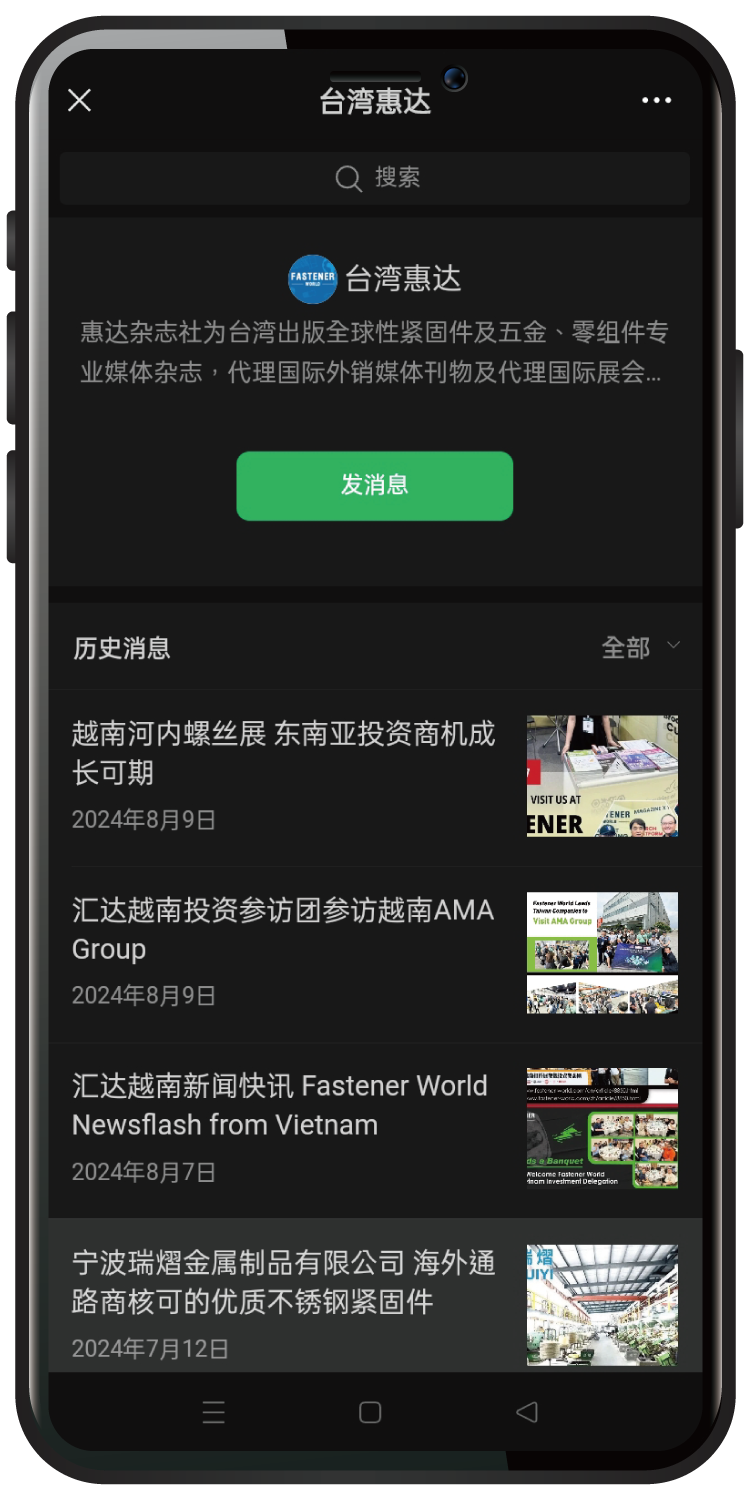Expand the 全部 filter dropdown
Screen dimensions: 750x1500
640,648
